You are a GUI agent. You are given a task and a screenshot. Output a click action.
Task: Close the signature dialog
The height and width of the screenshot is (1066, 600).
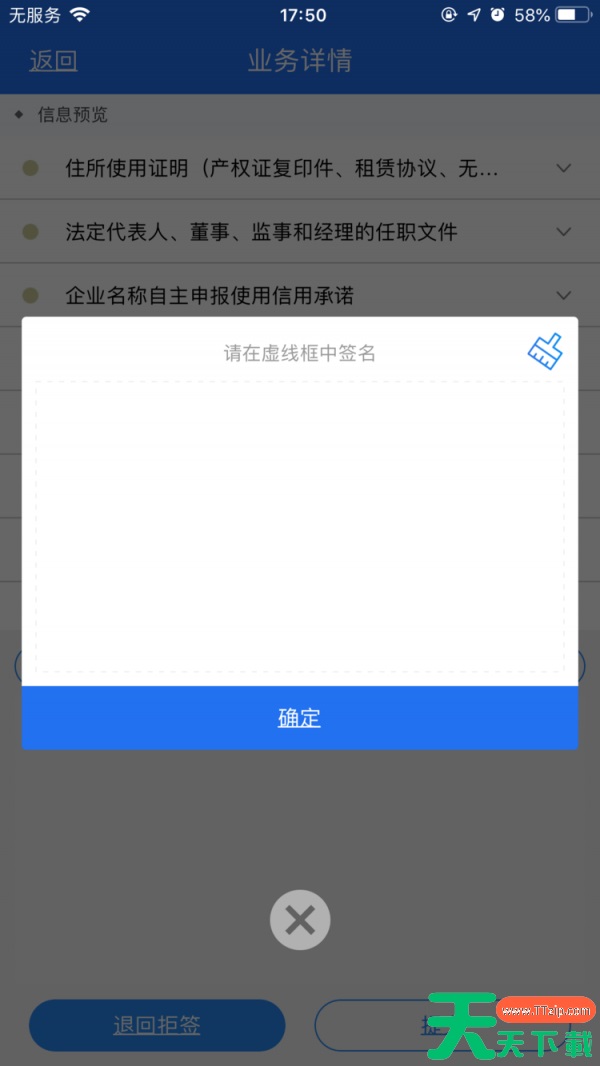click(300, 920)
